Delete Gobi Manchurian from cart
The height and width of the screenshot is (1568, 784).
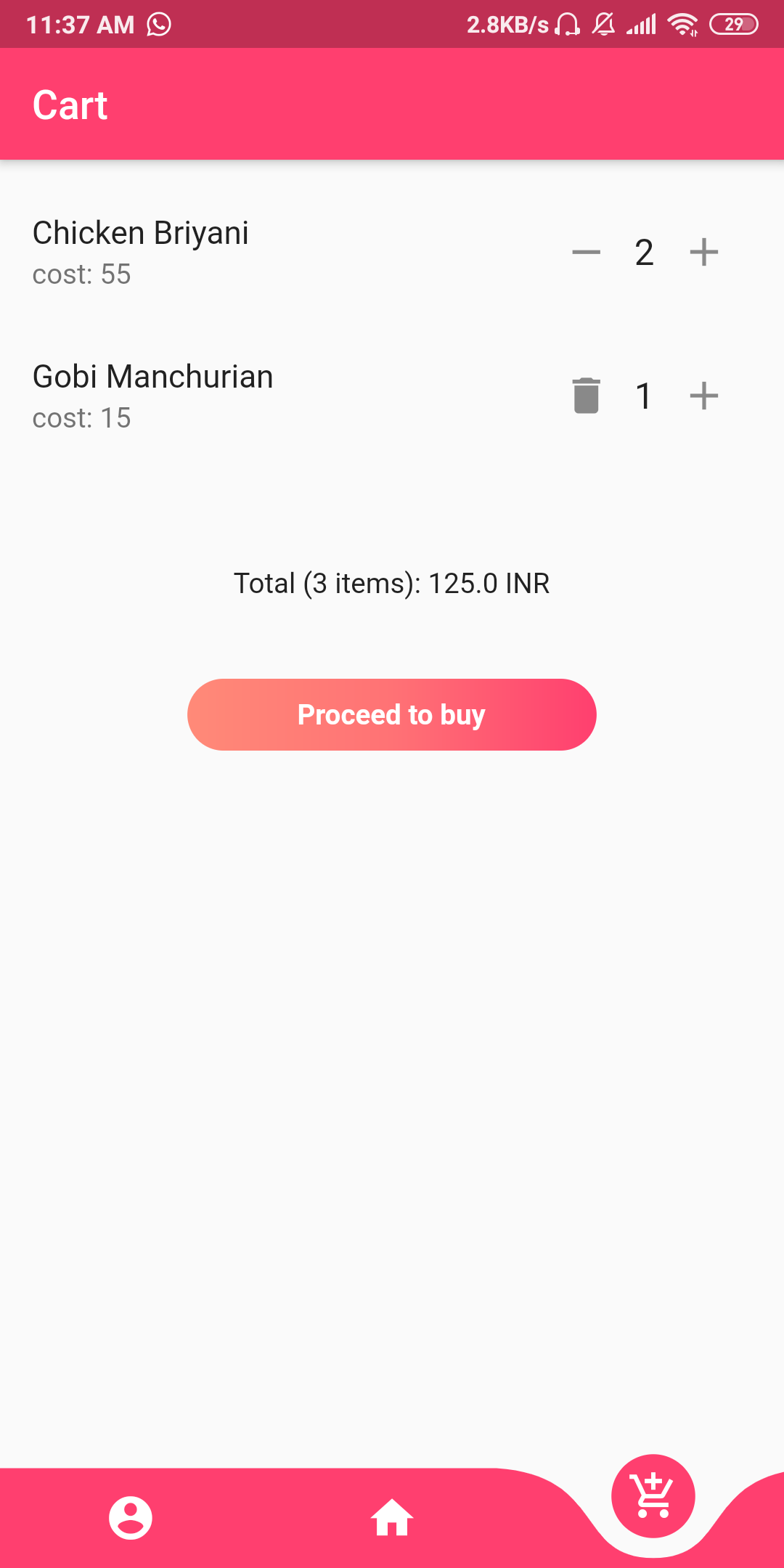pyautogui.click(x=586, y=396)
